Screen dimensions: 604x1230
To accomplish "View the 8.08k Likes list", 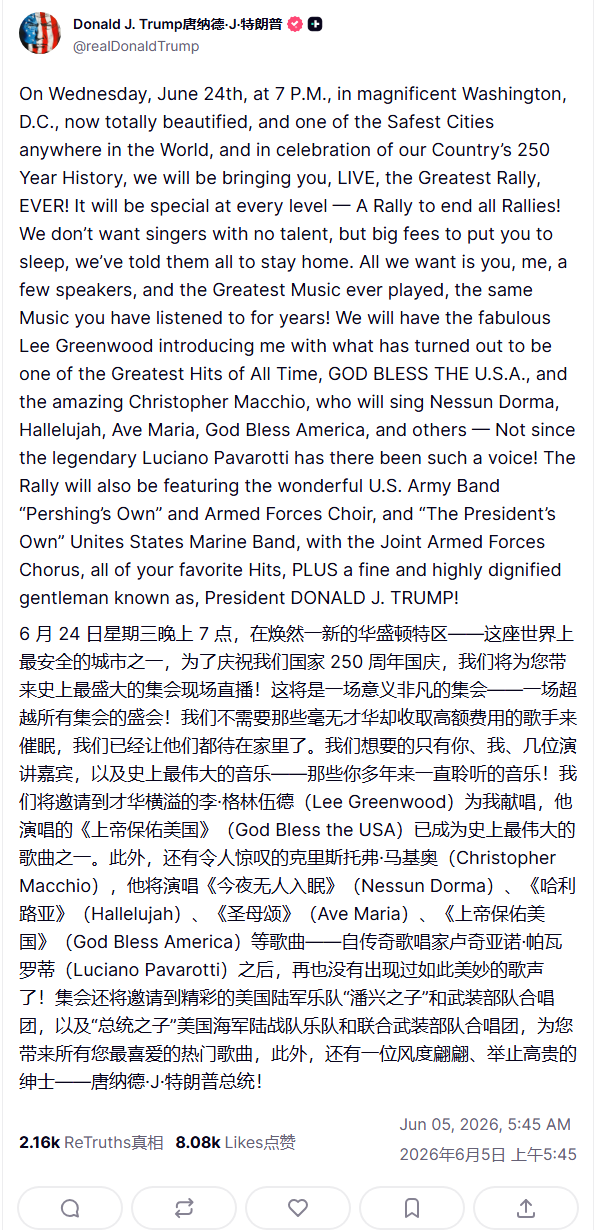I will [x=235, y=1142].
